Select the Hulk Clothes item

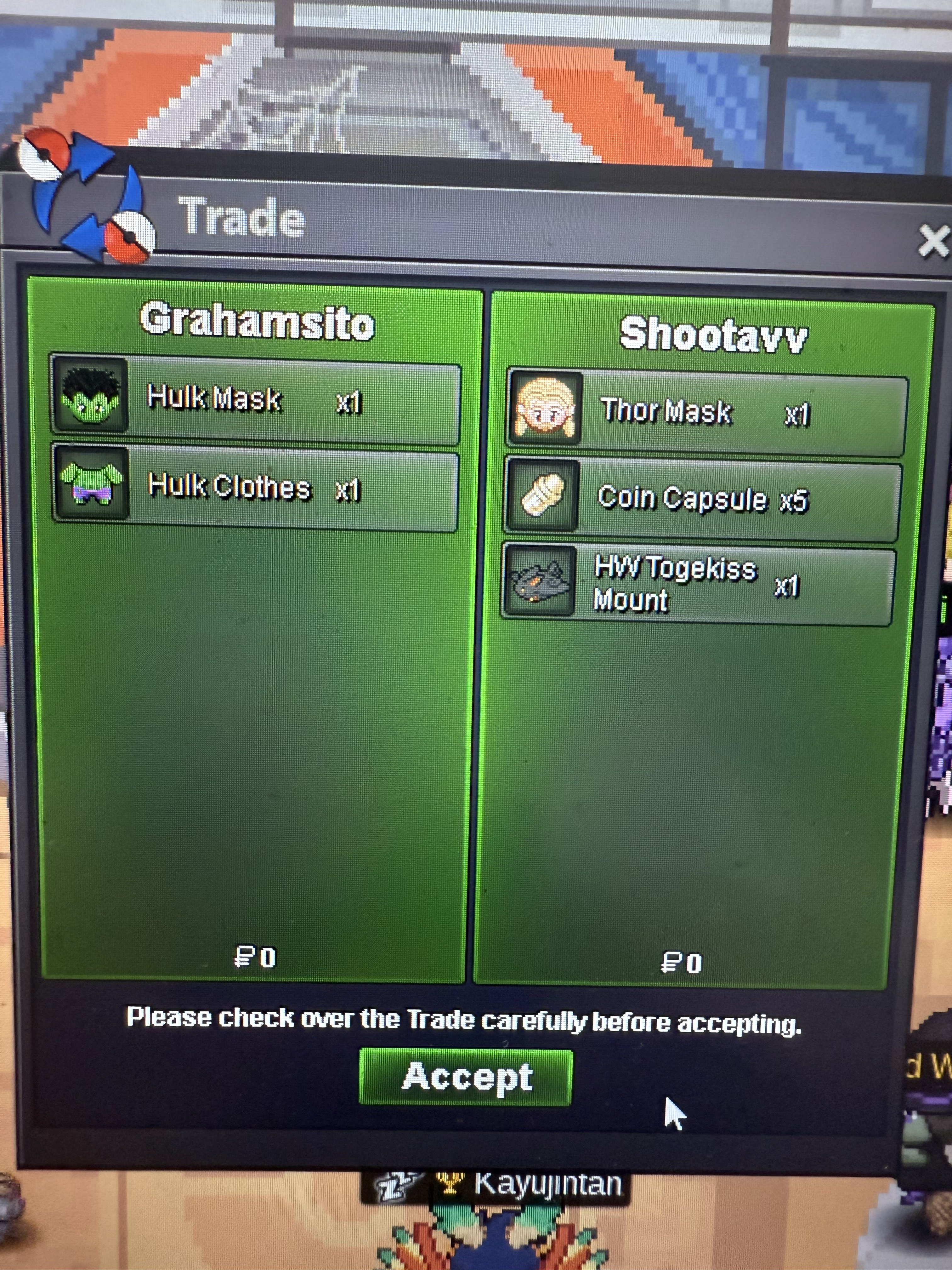coord(255,488)
